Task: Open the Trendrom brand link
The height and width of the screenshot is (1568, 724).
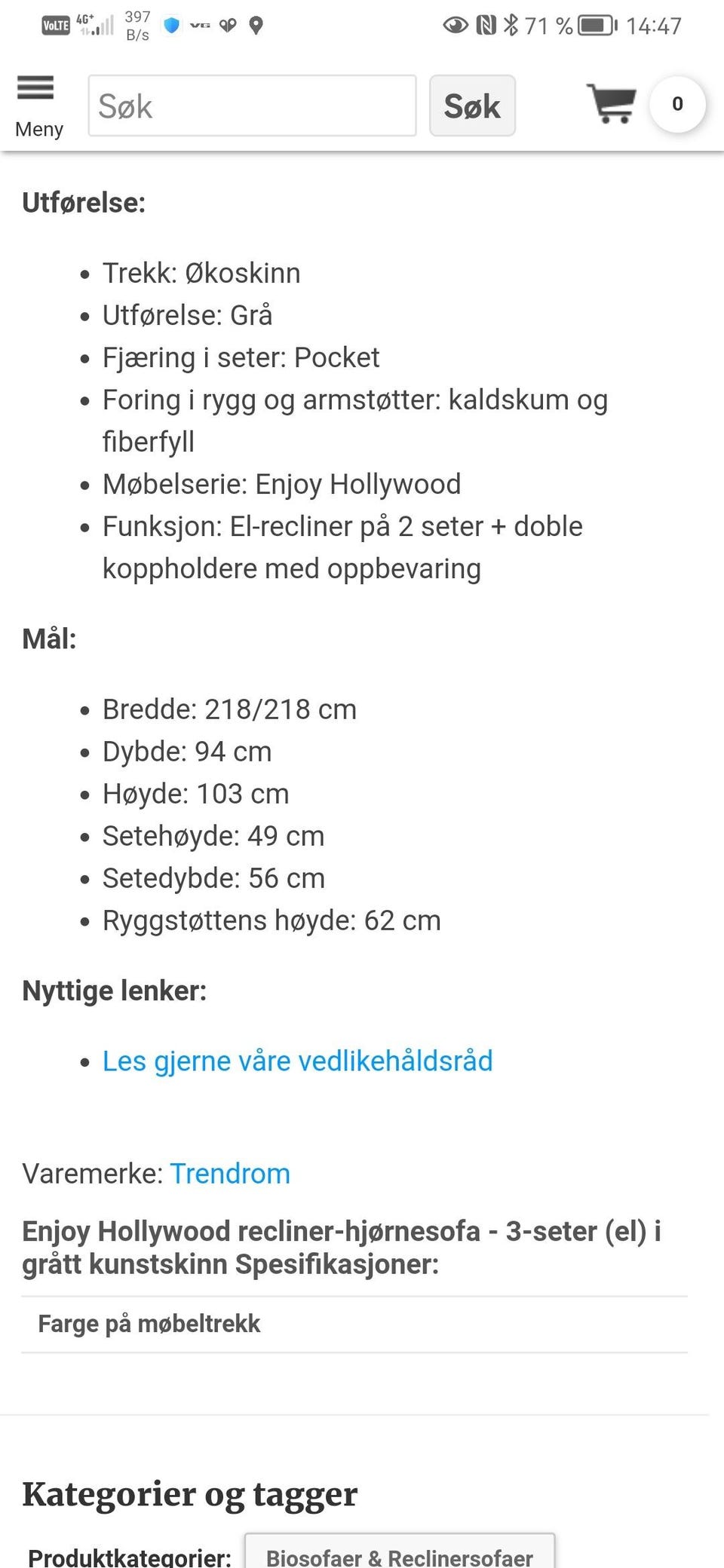Action: 230,1174
